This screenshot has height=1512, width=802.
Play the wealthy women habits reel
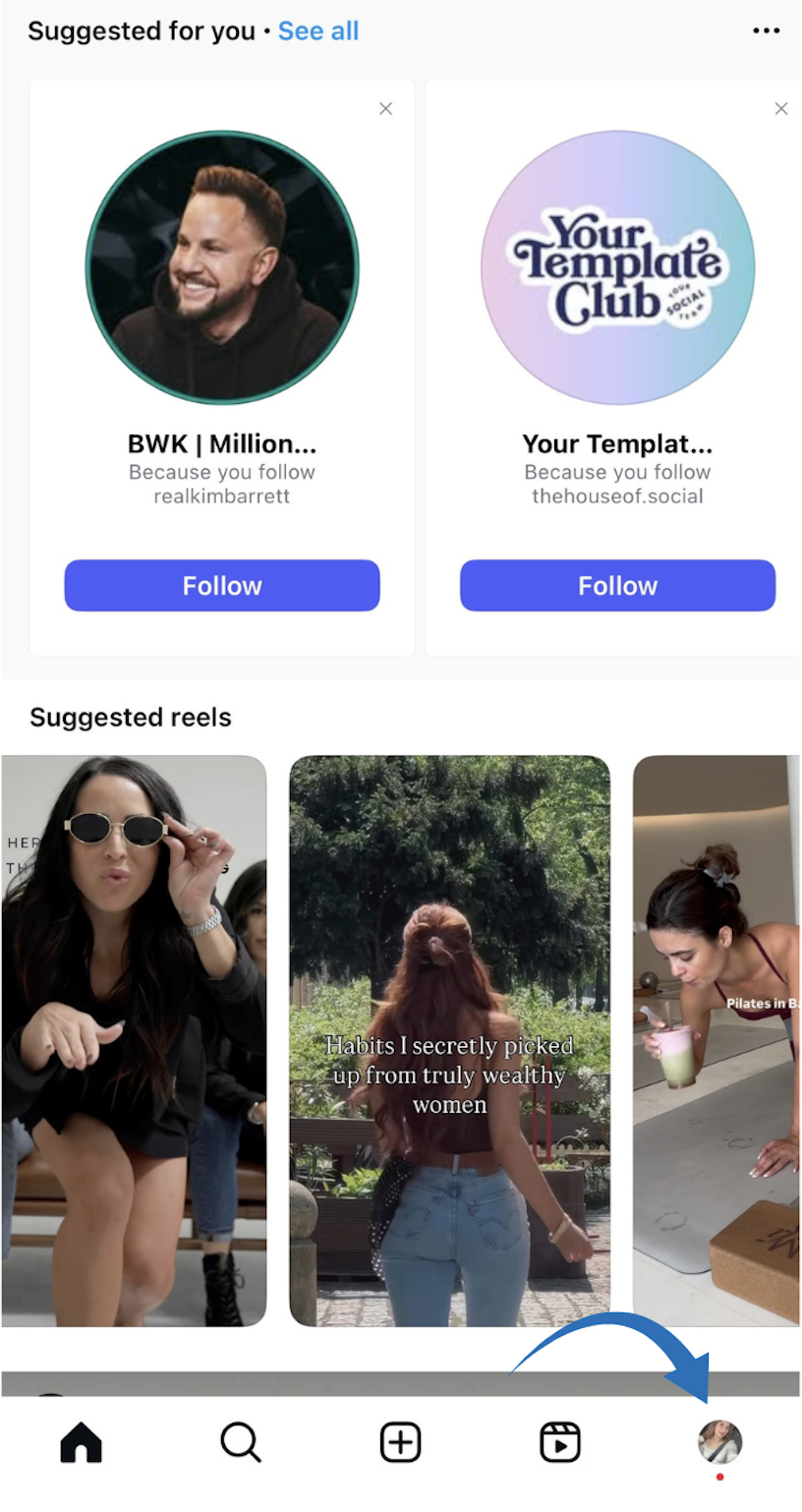pyautogui.click(x=449, y=1040)
